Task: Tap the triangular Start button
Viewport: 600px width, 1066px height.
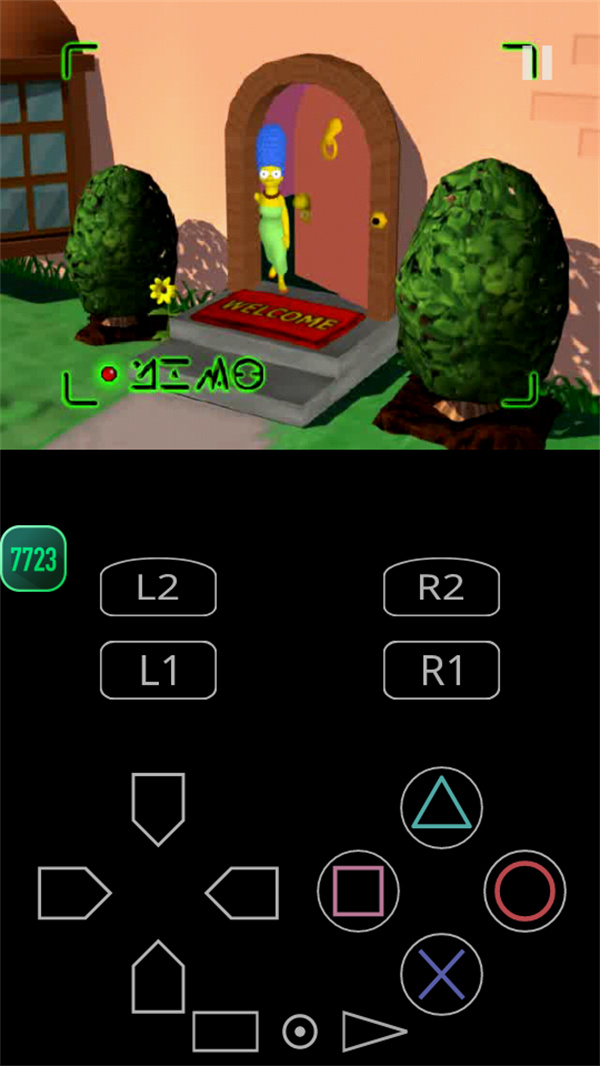Action: pyautogui.click(x=372, y=1031)
